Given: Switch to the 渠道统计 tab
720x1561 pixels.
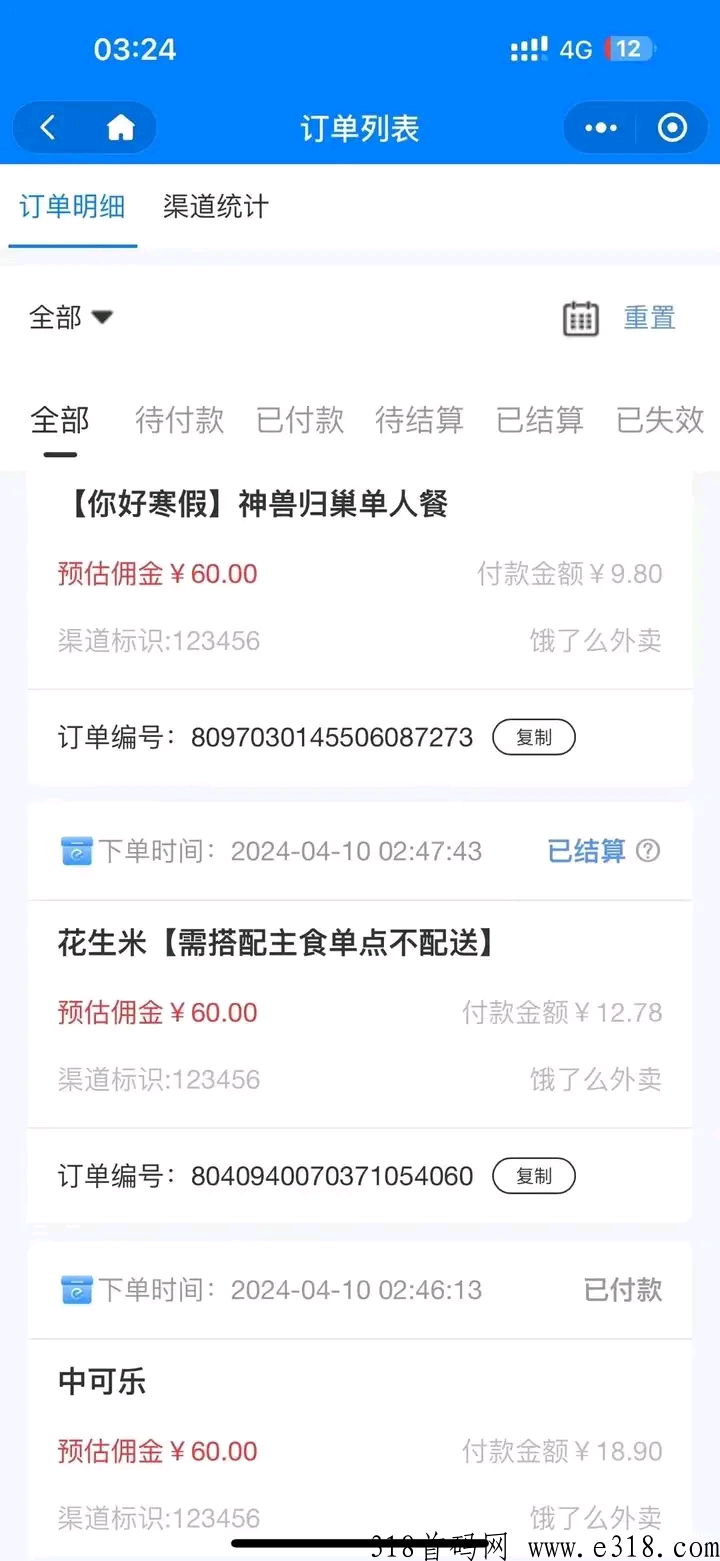Looking at the screenshot, I should click(216, 207).
